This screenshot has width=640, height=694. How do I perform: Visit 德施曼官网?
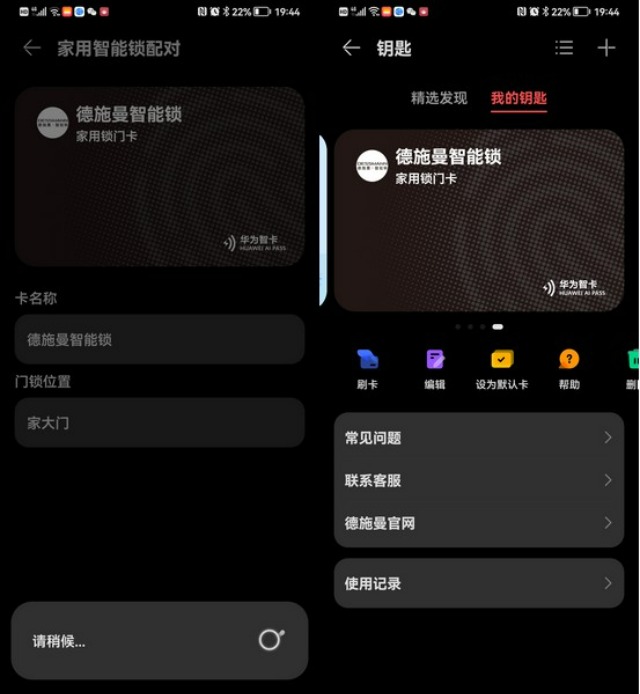point(479,523)
